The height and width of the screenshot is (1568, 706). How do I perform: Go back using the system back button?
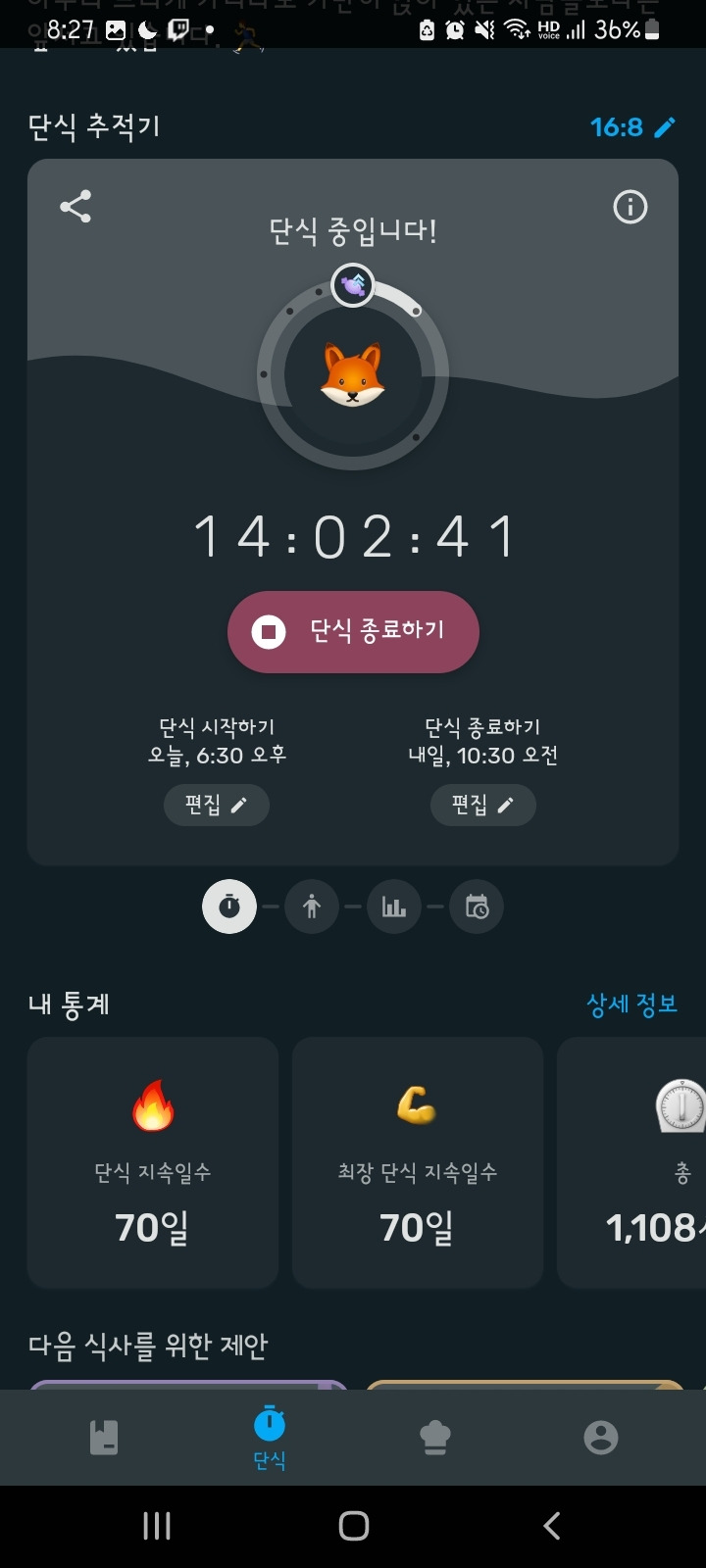552,1526
